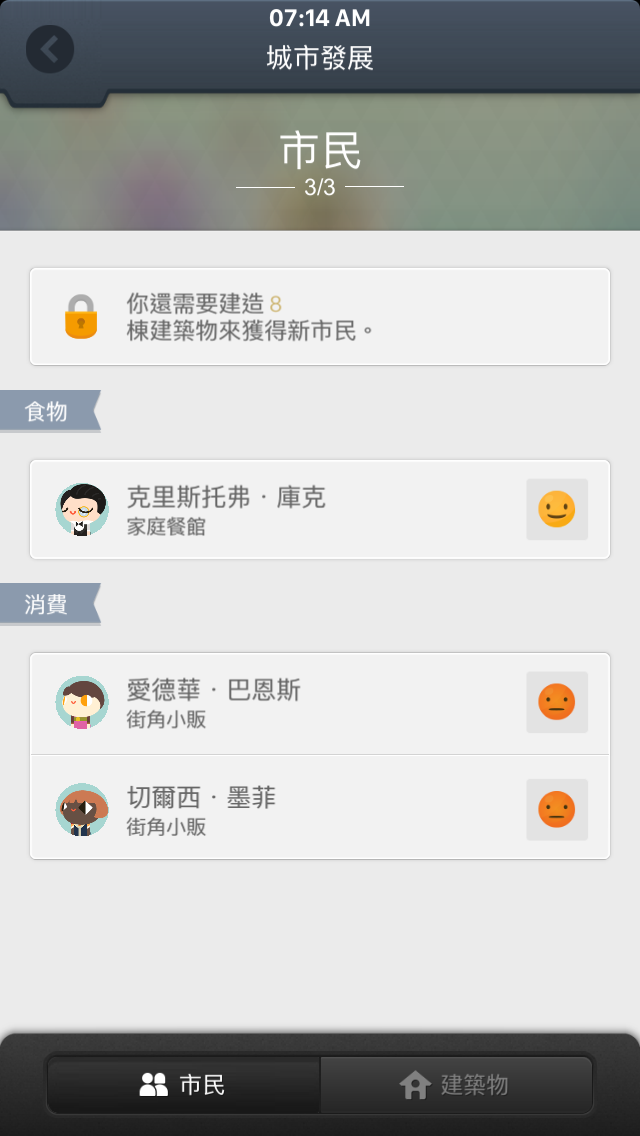Open citizen 愛德華・巴恩斯
The width and height of the screenshot is (640, 1136).
coord(320,703)
